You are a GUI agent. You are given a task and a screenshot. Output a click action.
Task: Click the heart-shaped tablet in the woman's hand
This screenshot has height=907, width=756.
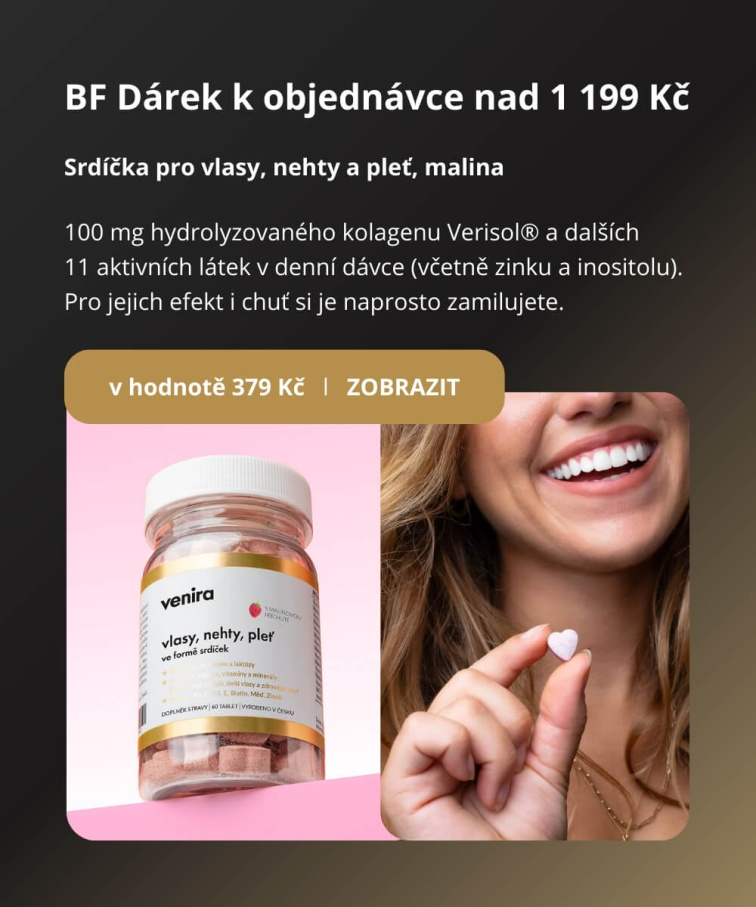561,647
